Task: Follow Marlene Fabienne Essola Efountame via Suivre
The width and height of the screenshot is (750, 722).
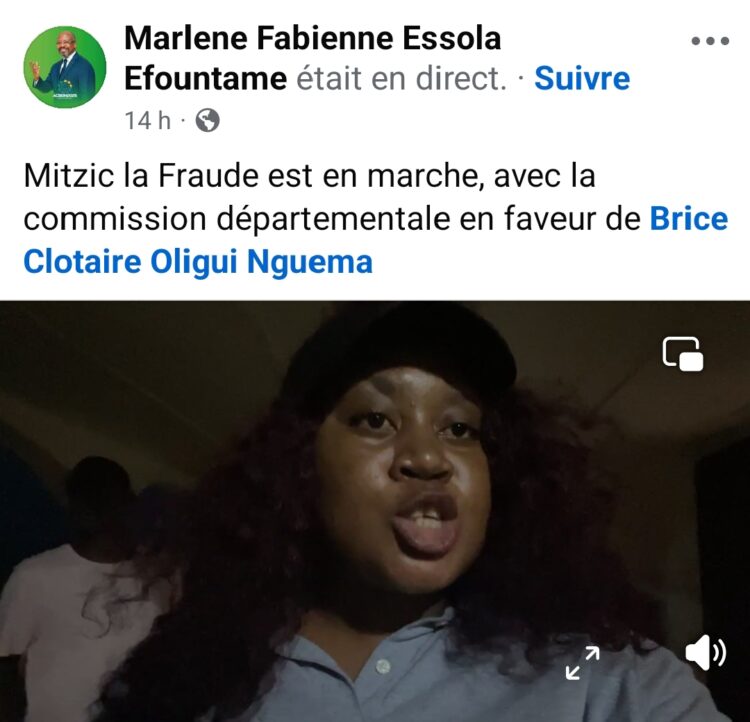Action: (x=582, y=79)
